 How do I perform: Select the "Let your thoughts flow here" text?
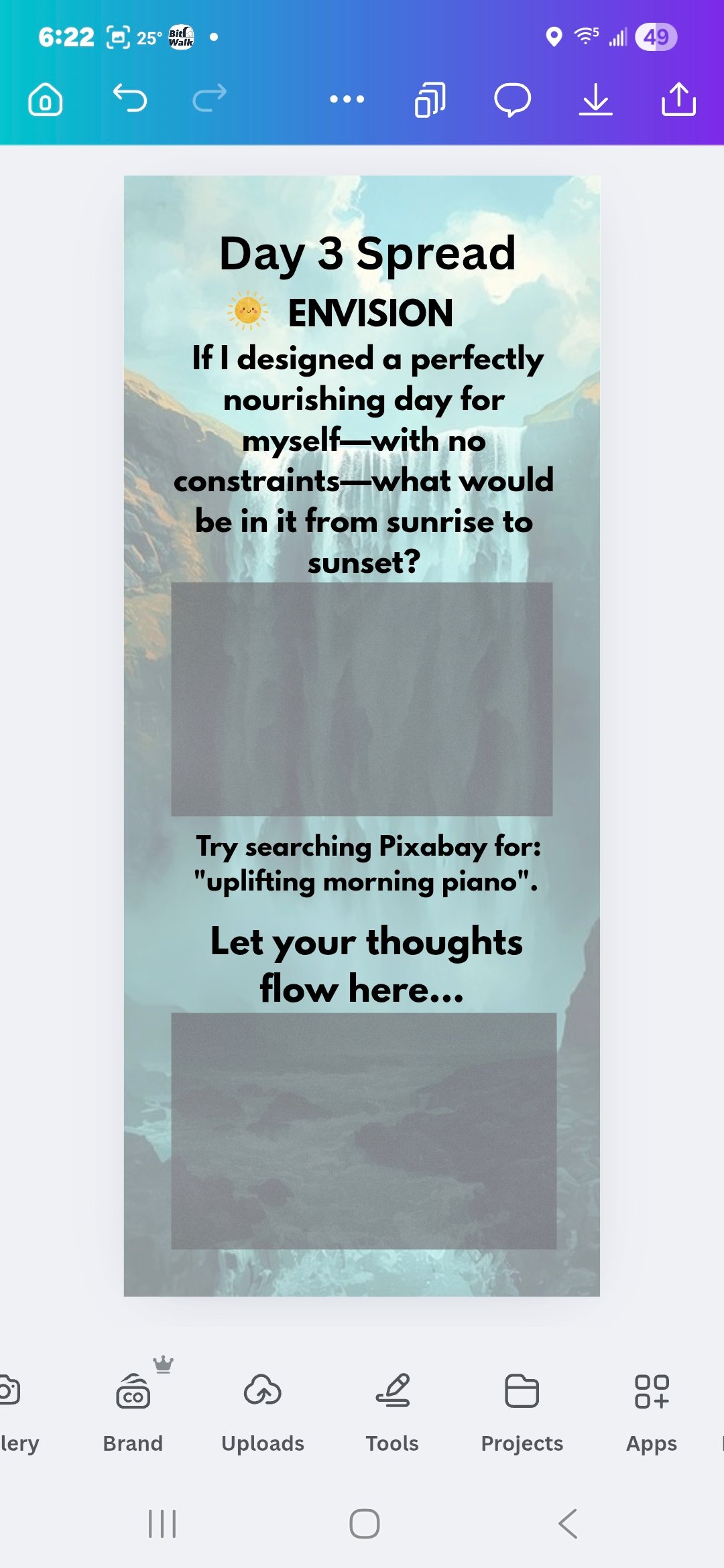tap(365, 965)
